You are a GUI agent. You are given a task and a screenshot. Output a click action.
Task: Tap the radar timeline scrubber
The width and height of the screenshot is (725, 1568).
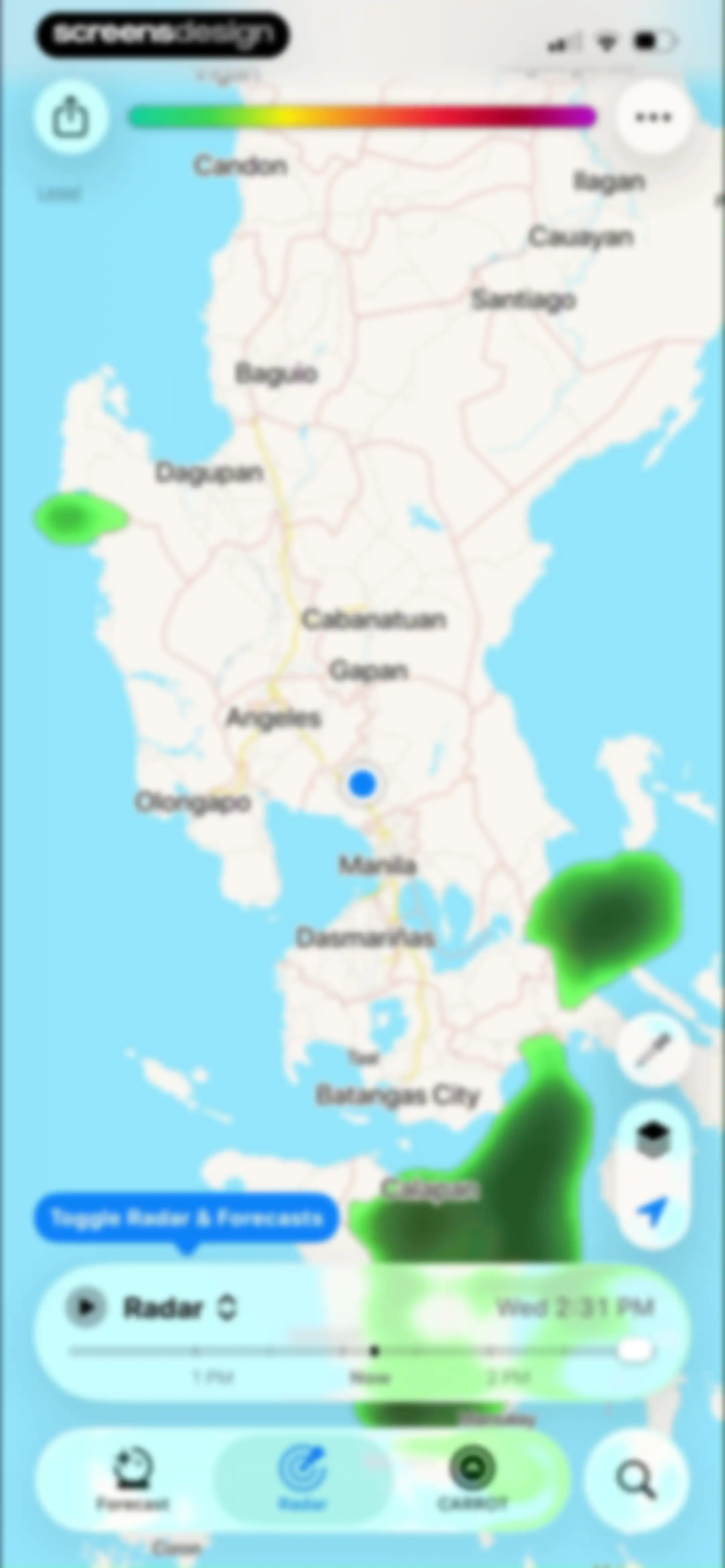coord(361,1351)
